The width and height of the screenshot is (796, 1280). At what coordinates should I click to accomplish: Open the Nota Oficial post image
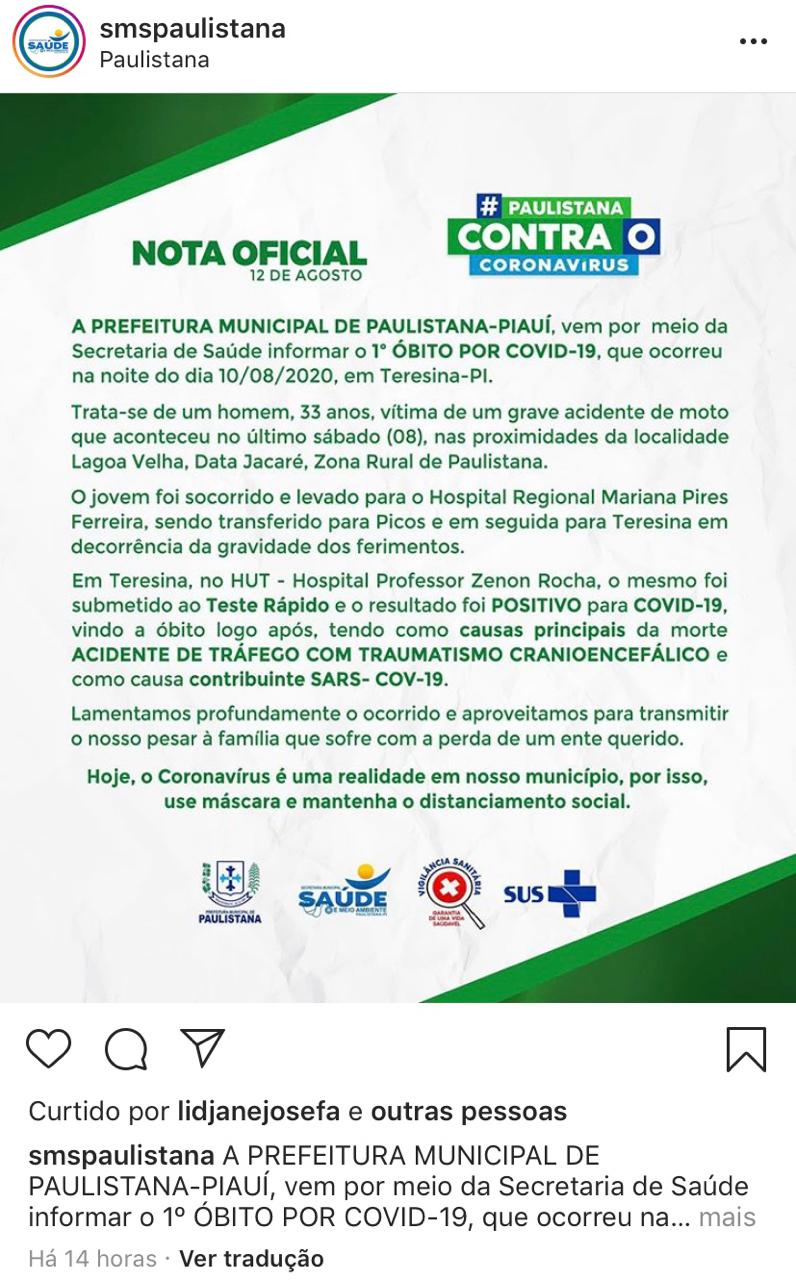click(x=398, y=548)
